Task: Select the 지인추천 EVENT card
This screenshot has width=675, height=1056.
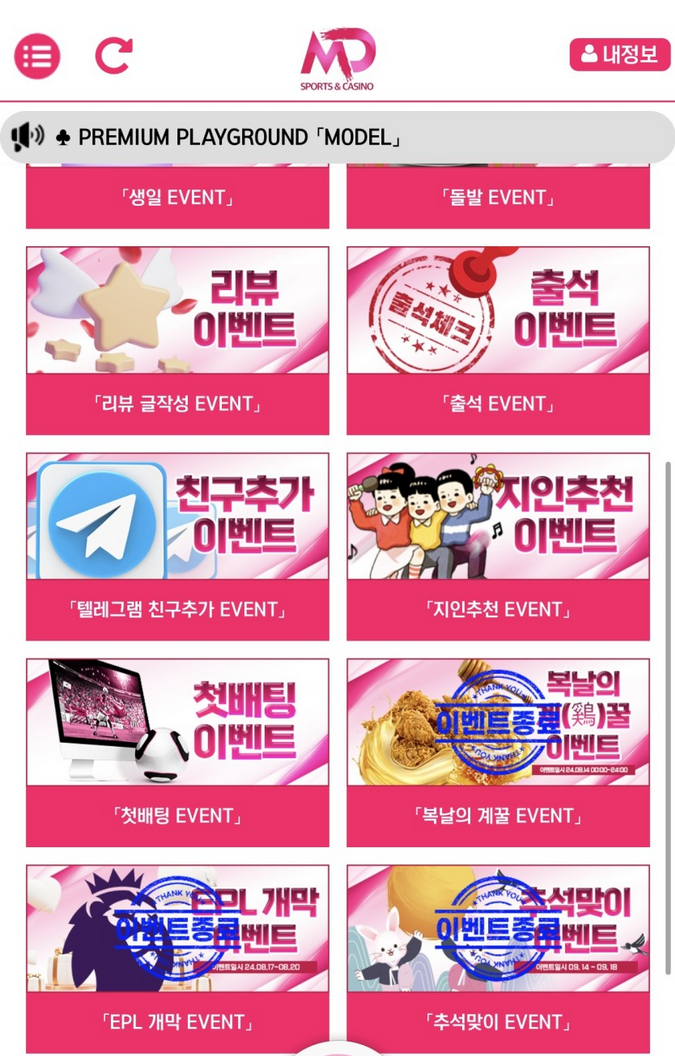Action: pos(498,546)
